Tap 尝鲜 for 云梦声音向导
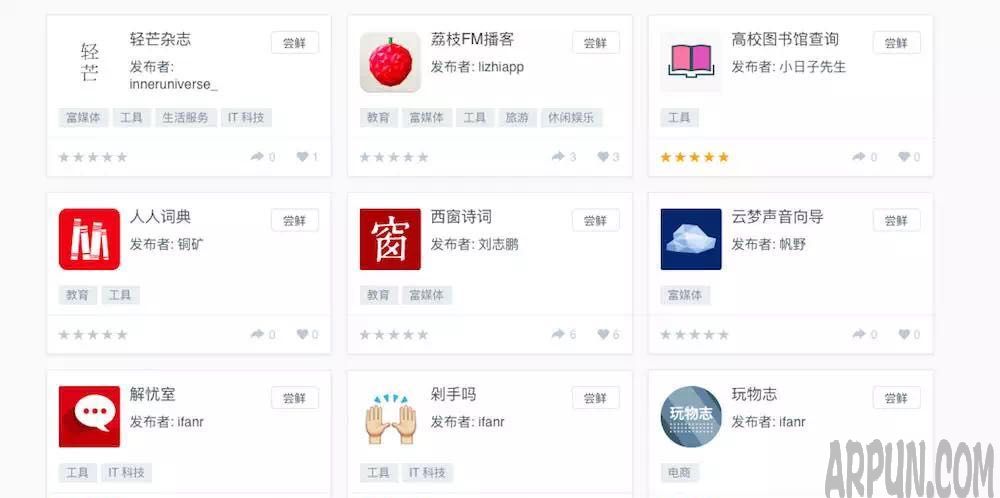 pos(897,221)
